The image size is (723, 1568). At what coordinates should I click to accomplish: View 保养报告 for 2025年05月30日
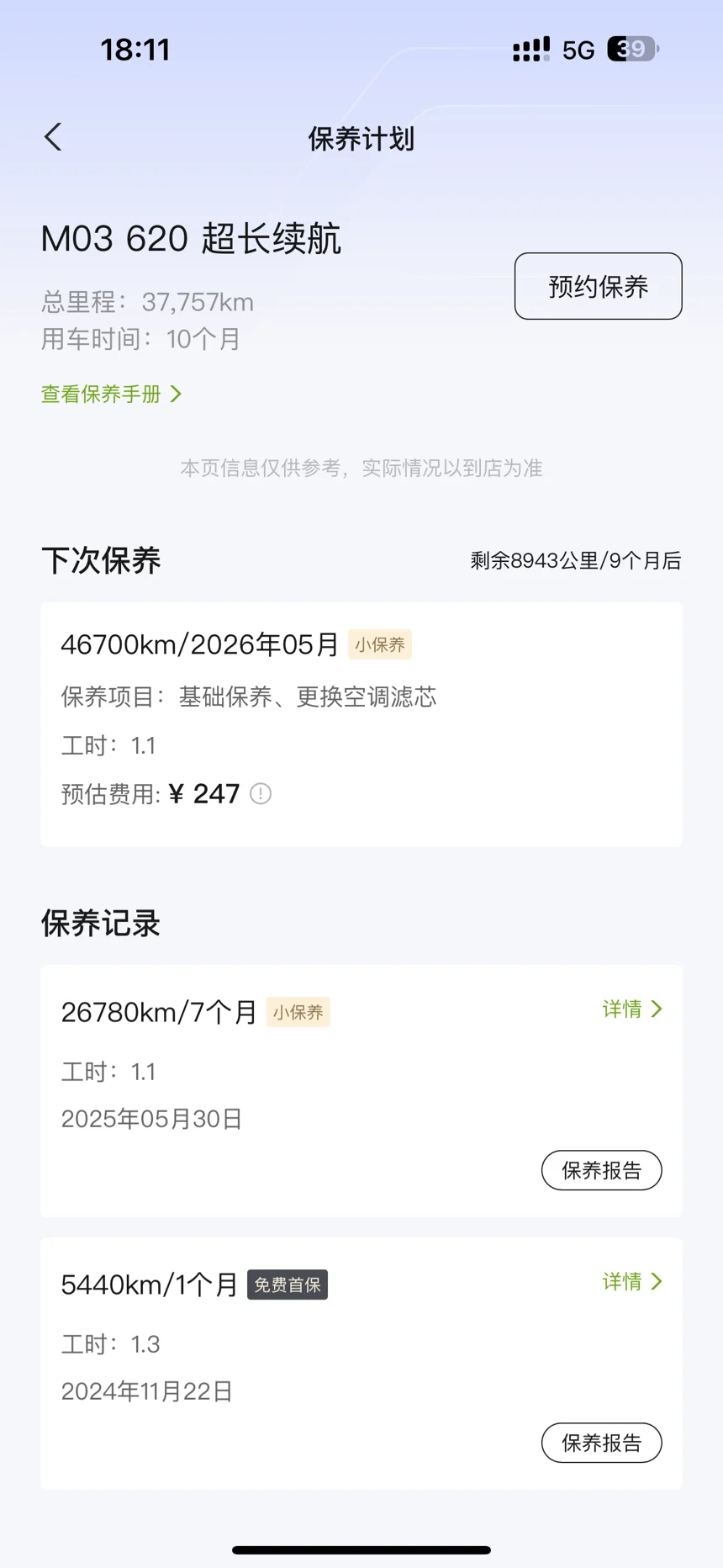point(601,1170)
